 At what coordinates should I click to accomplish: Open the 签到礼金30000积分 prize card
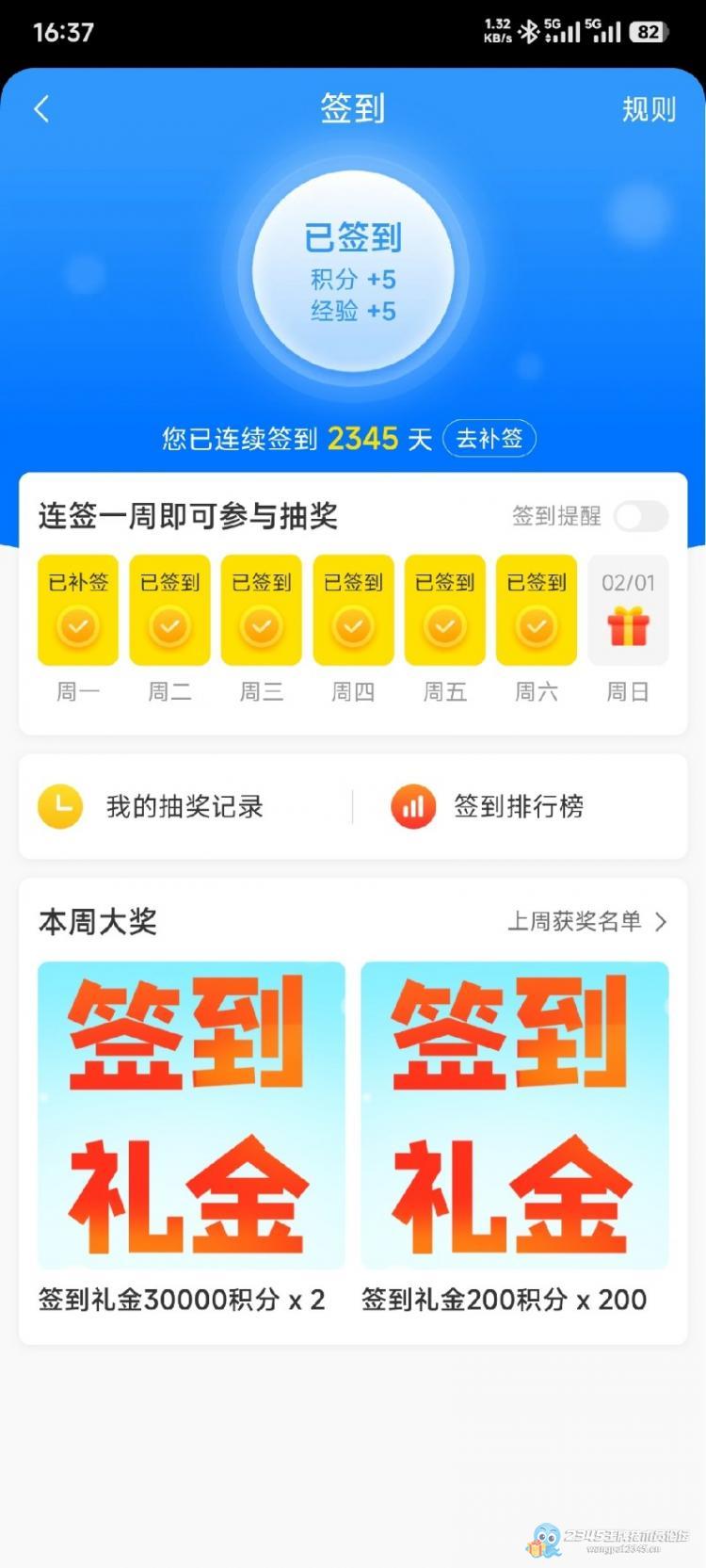(191, 1116)
